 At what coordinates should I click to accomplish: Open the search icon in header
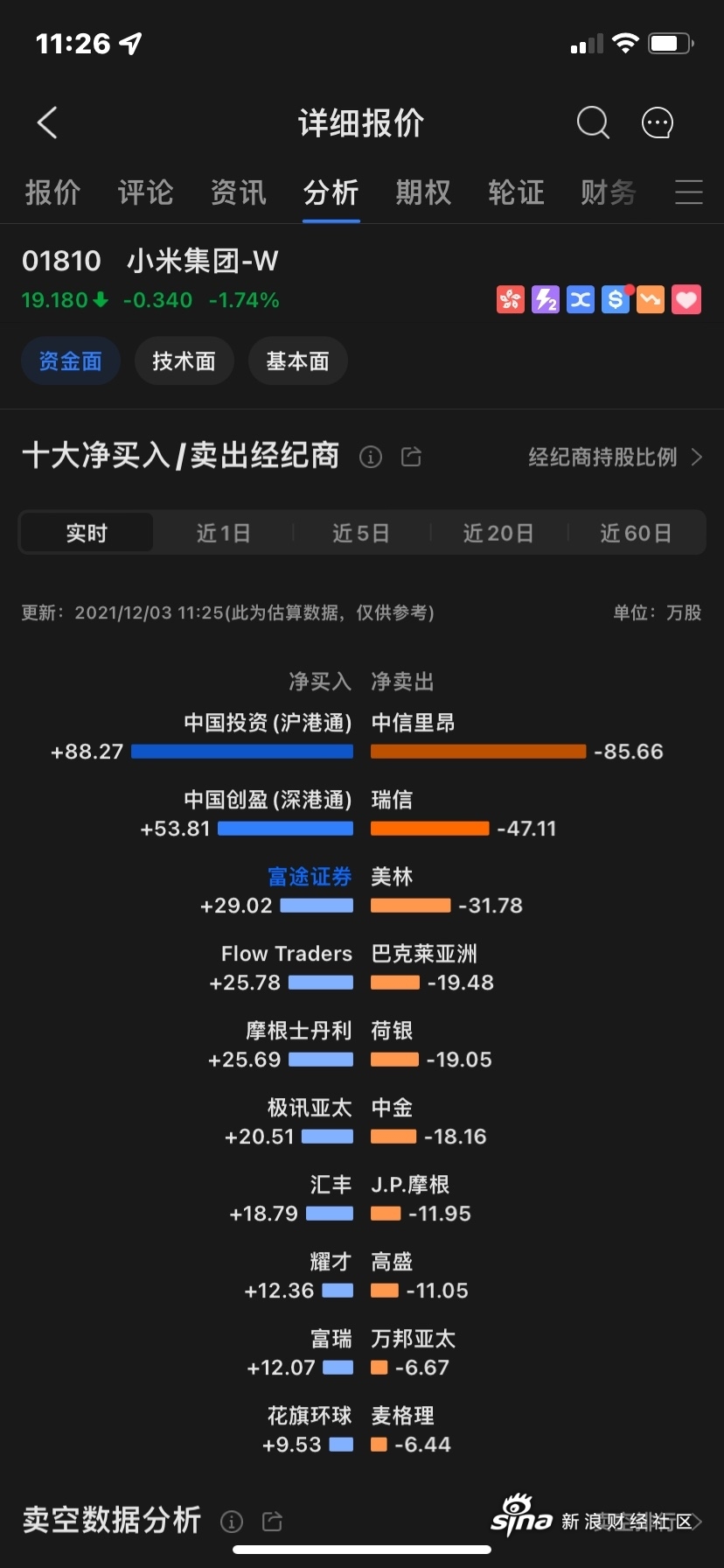pos(593,122)
